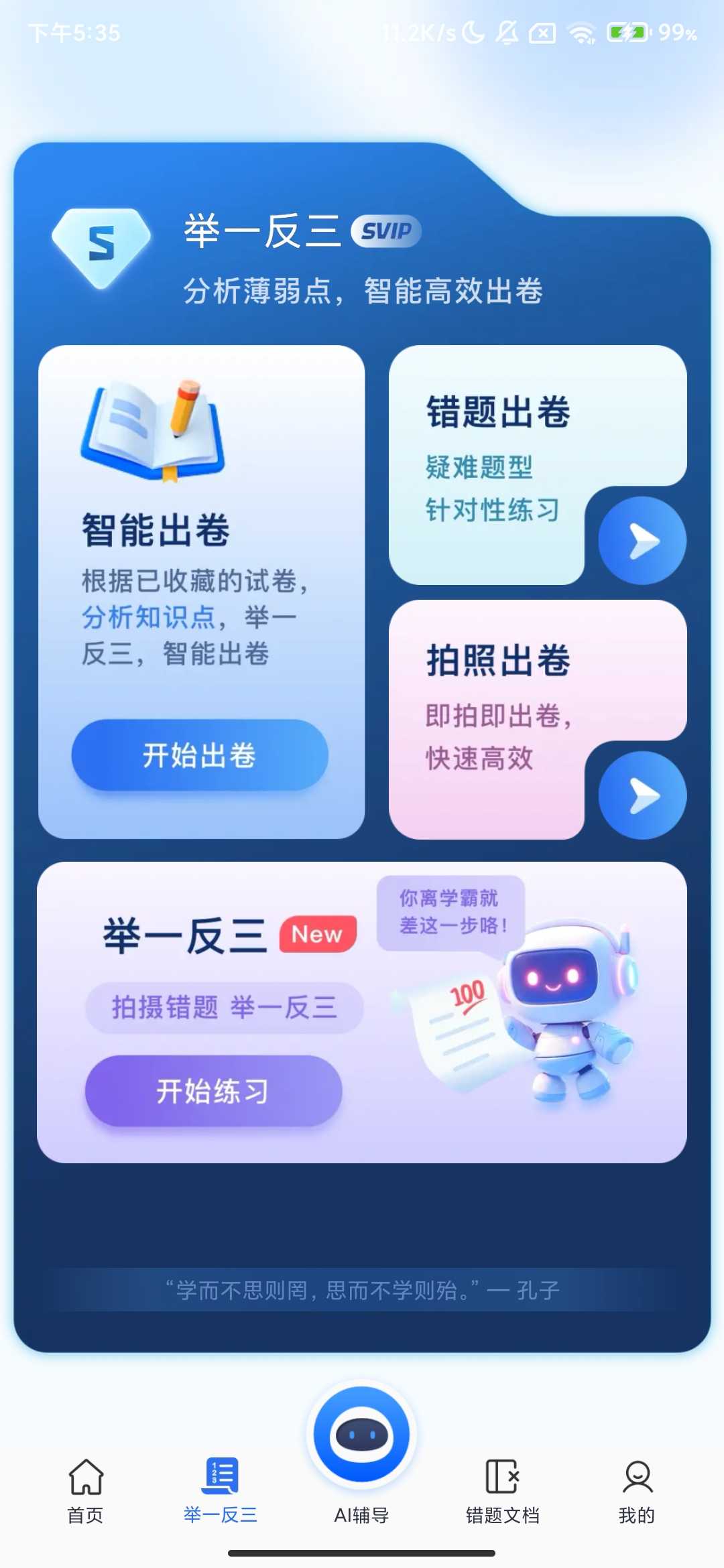Start practice with 开始练习
This screenshot has height=1568, width=724.
(213, 1091)
